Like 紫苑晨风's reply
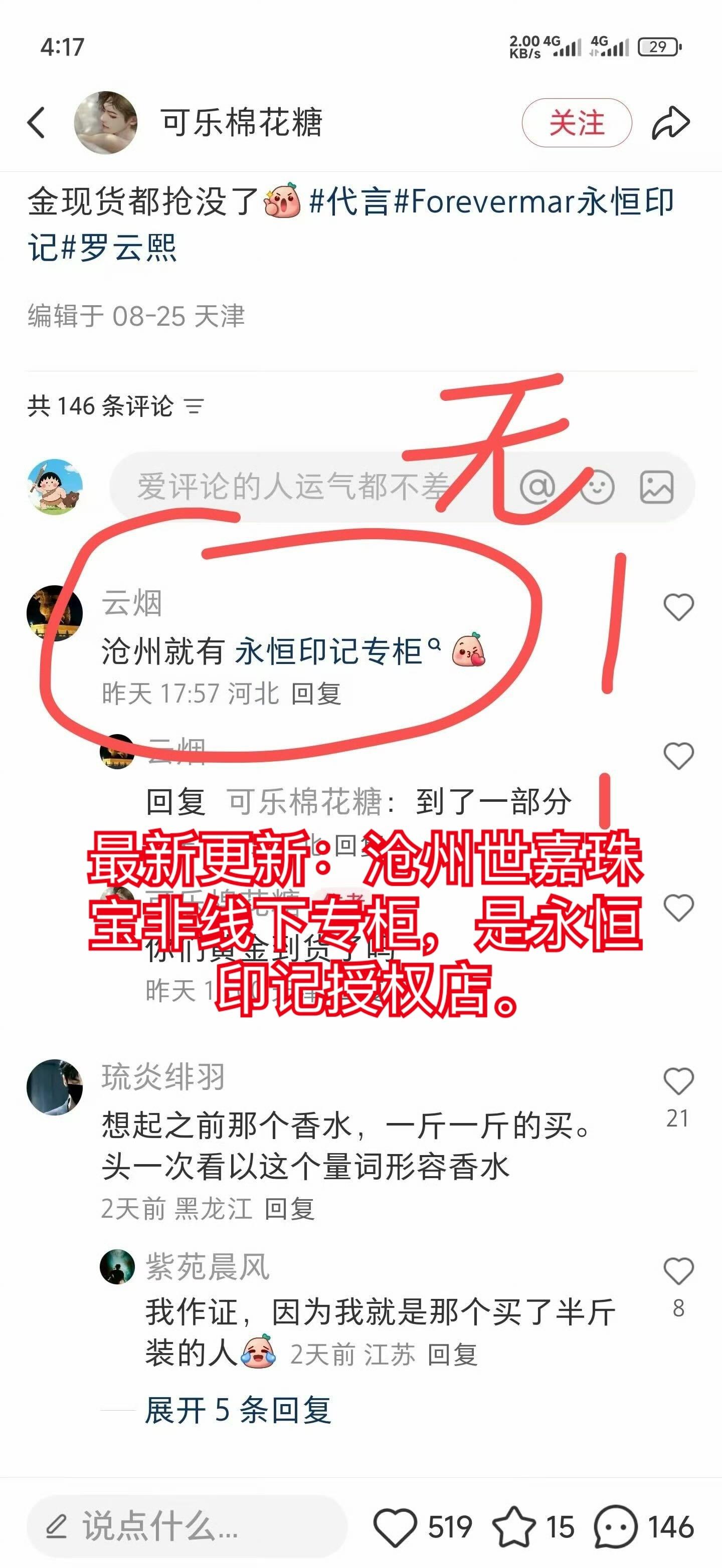Viewport: 722px width, 1568px height. [678, 1271]
